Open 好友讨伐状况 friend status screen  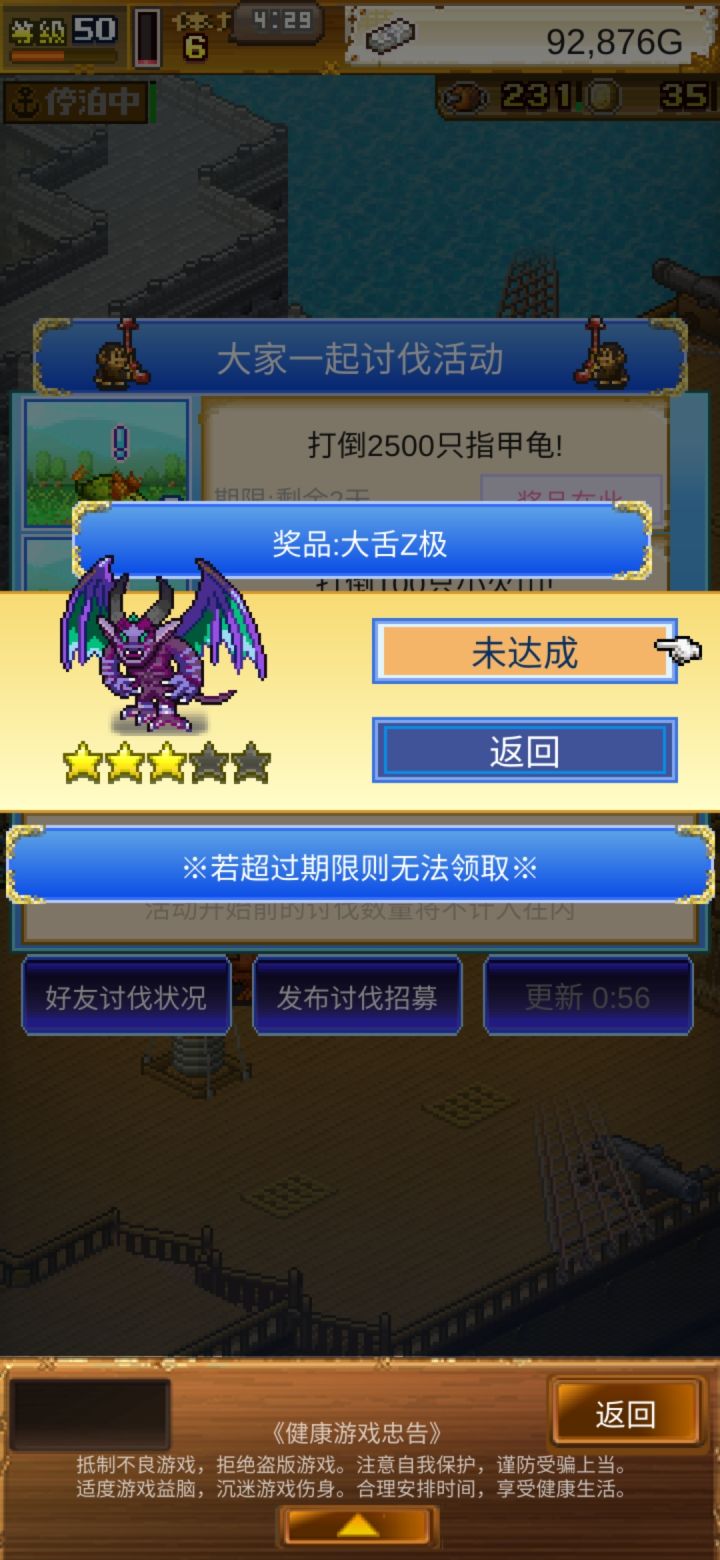pos(126,996)
